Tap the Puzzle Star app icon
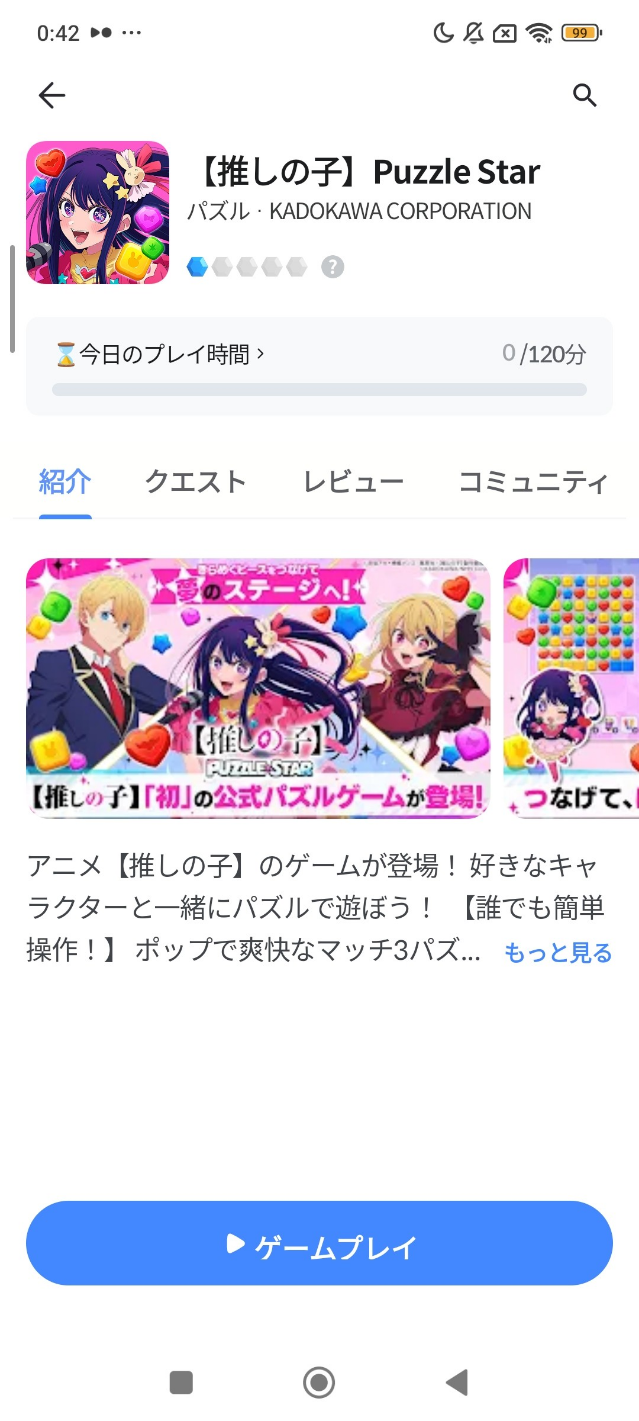Image resolution: width=639 pixels, height=1421 pixels. pyautogui.click(x=97, y=212)
